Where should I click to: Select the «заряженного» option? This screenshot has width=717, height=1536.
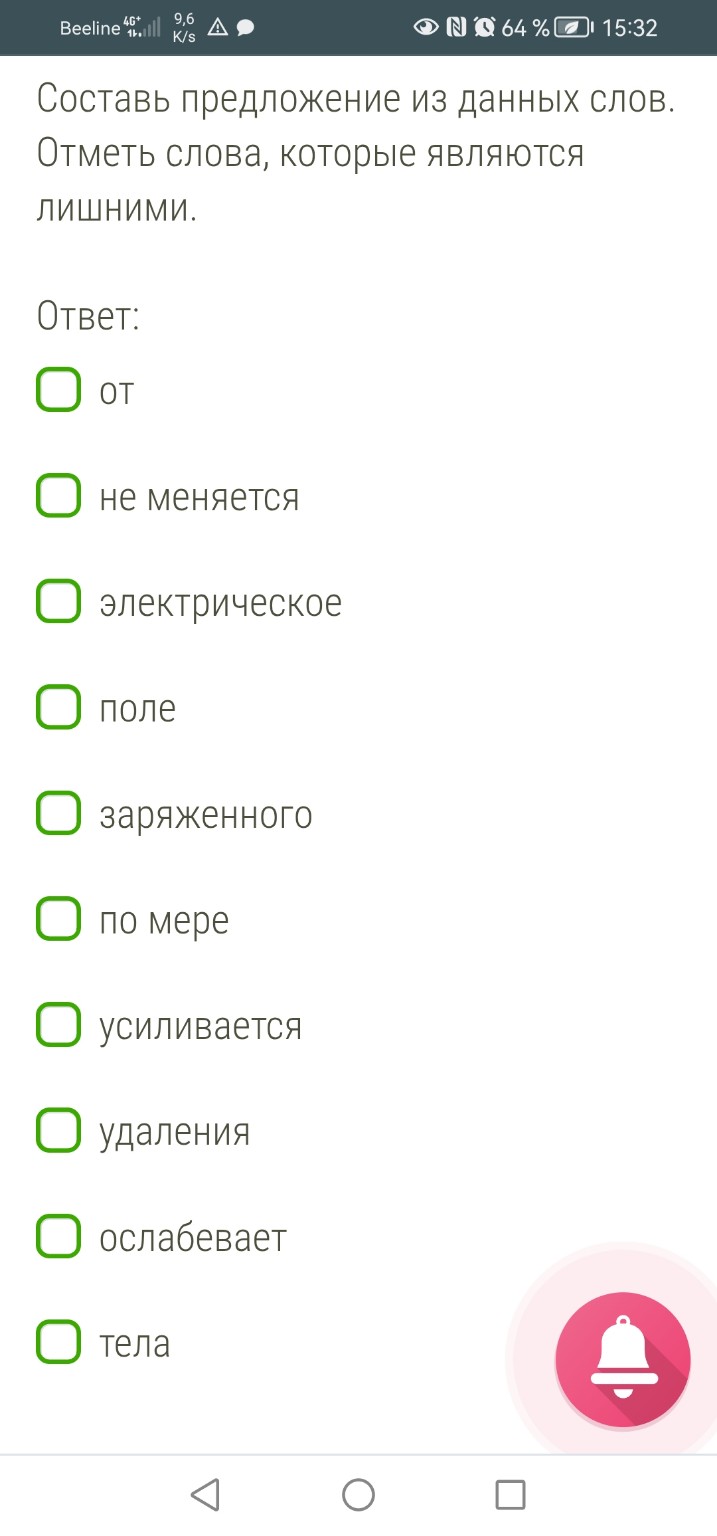pos(58,814)
